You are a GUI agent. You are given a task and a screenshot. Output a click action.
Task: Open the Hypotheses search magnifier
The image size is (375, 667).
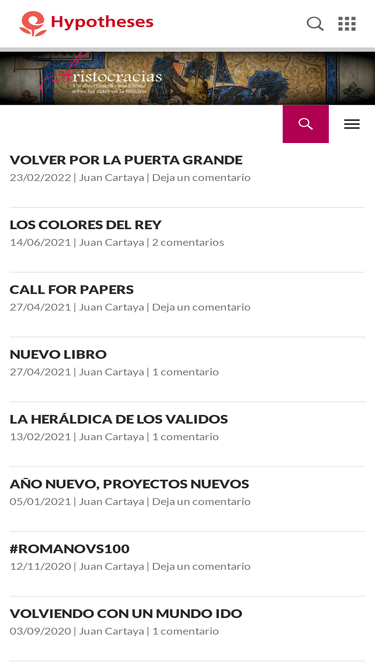pos(315,24)
